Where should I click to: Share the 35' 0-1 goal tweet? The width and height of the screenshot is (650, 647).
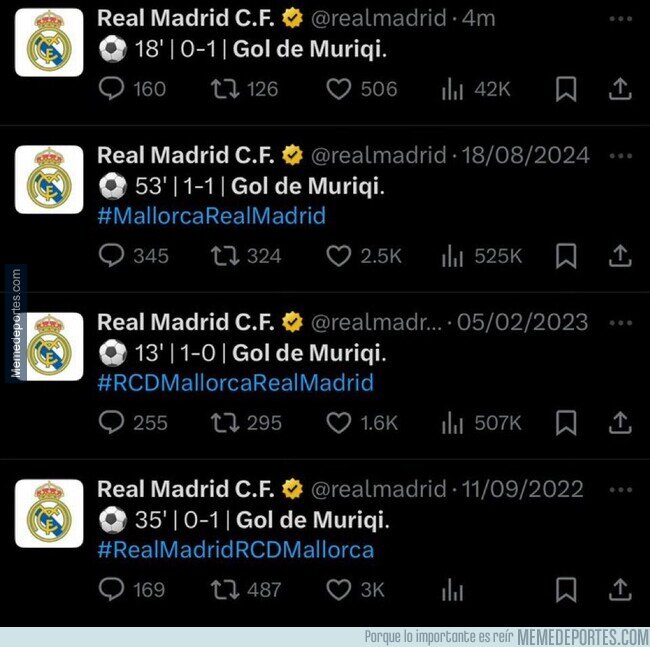620,590
